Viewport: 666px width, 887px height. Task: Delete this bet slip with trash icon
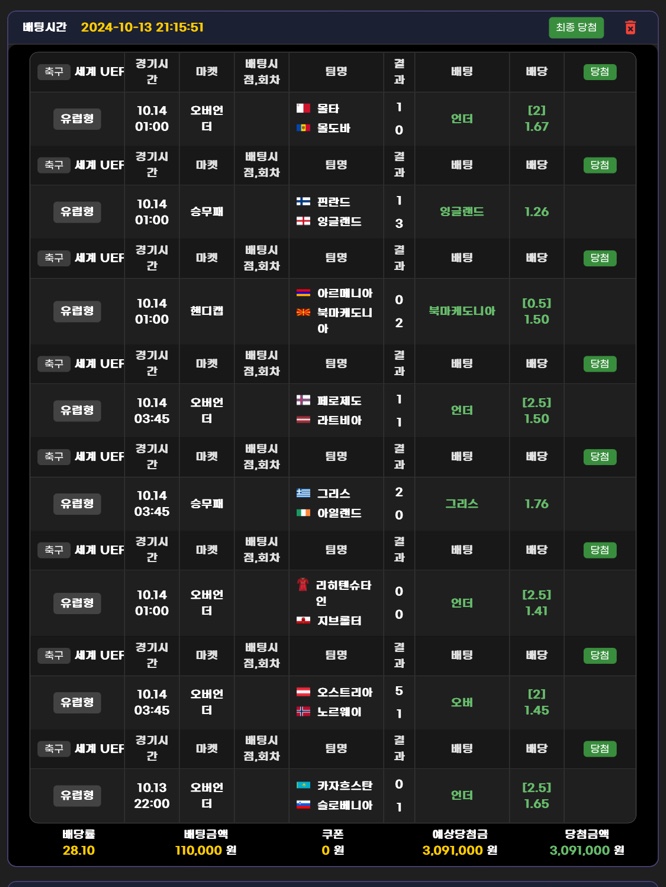pyautogui.click(x=630, y=27)
